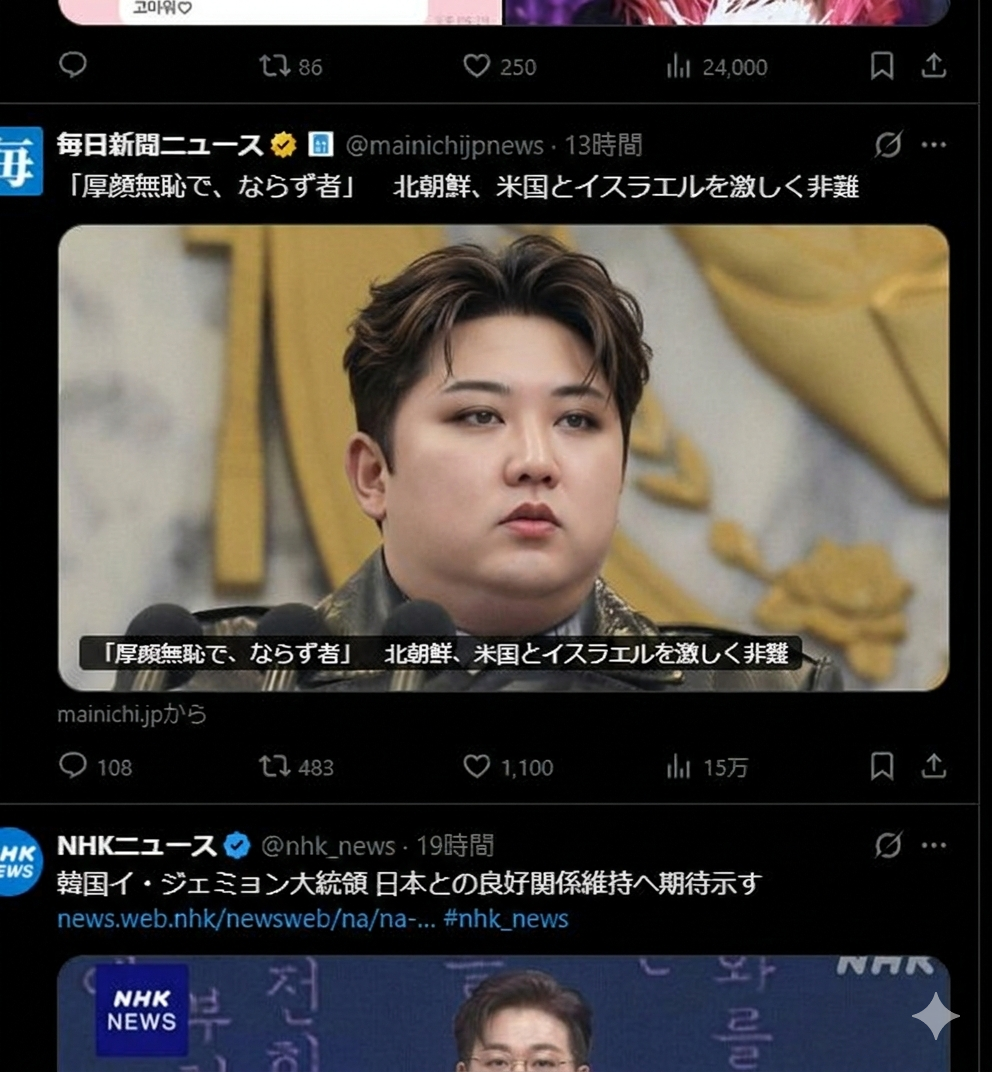View analytics of the post with 24,000 views

tap(679, 66)
